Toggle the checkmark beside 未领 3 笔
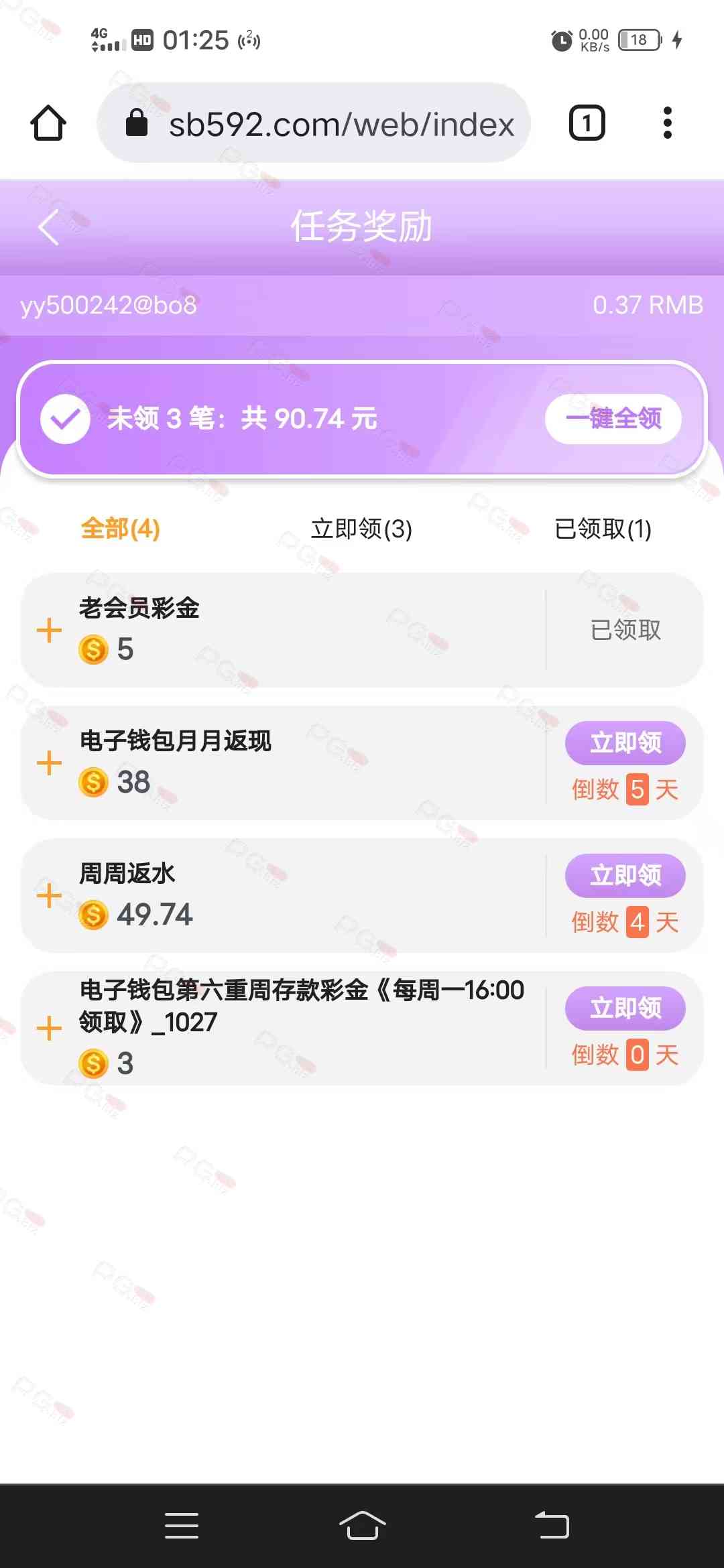Image resolution: width=724 pixels, height=1568 pixels. click(65, 419)
